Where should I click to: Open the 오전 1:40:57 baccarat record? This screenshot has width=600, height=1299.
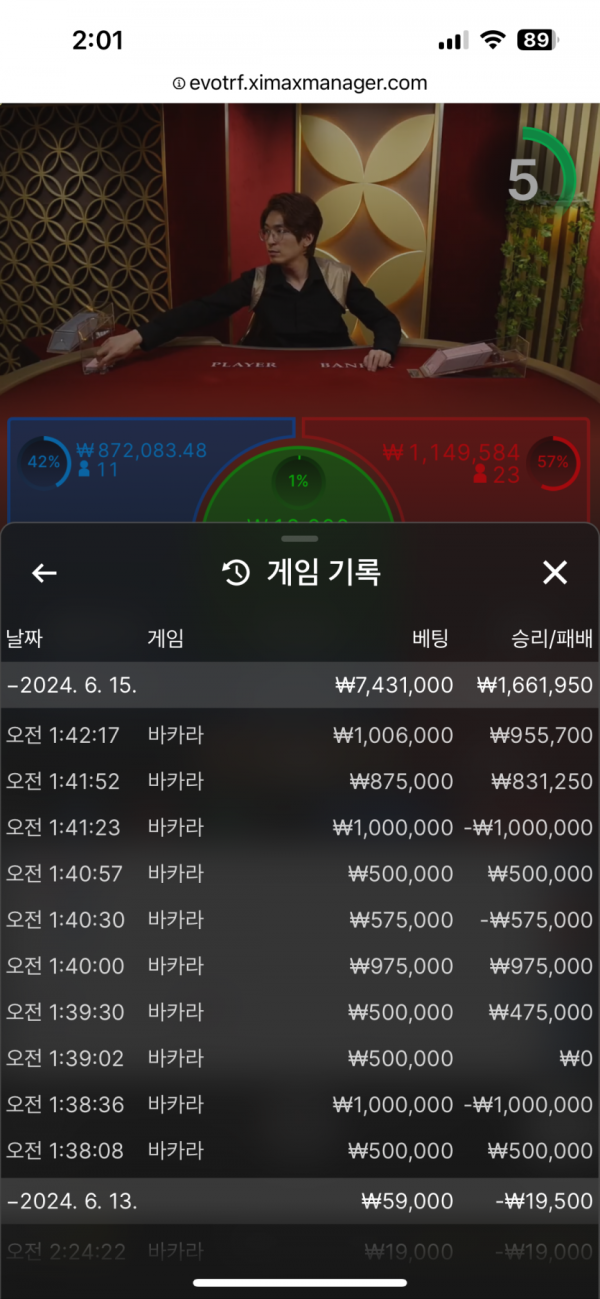(x=300, y=873)
